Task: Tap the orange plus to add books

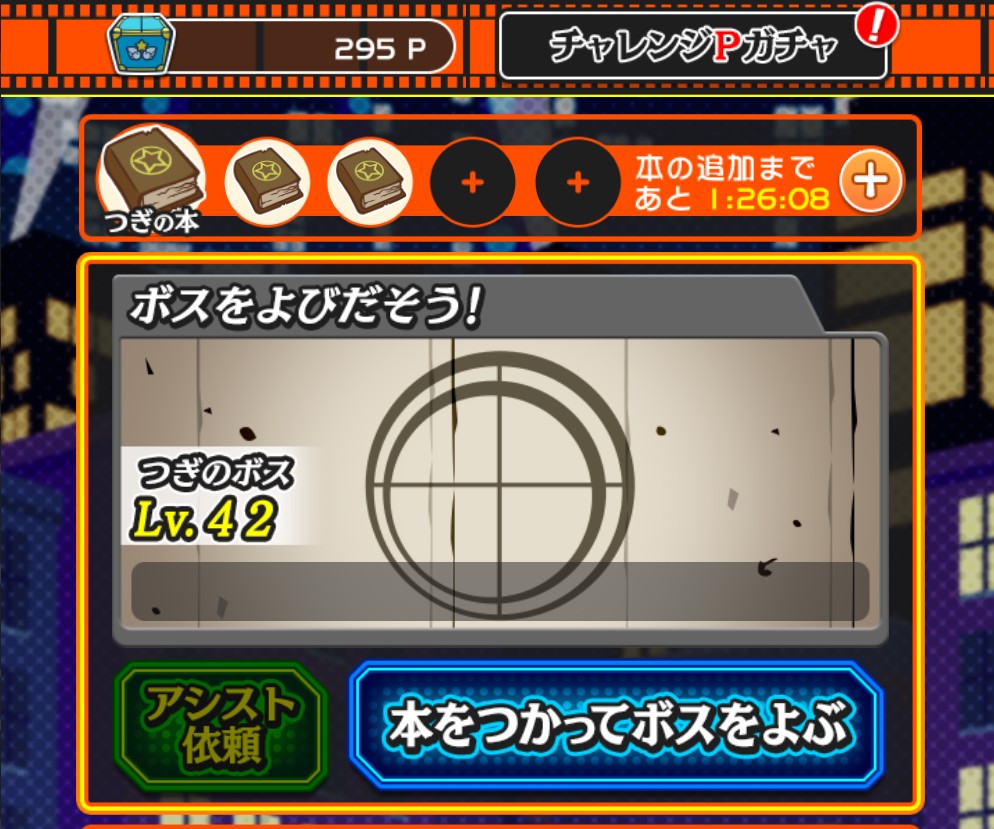Action: coord(871,182)
